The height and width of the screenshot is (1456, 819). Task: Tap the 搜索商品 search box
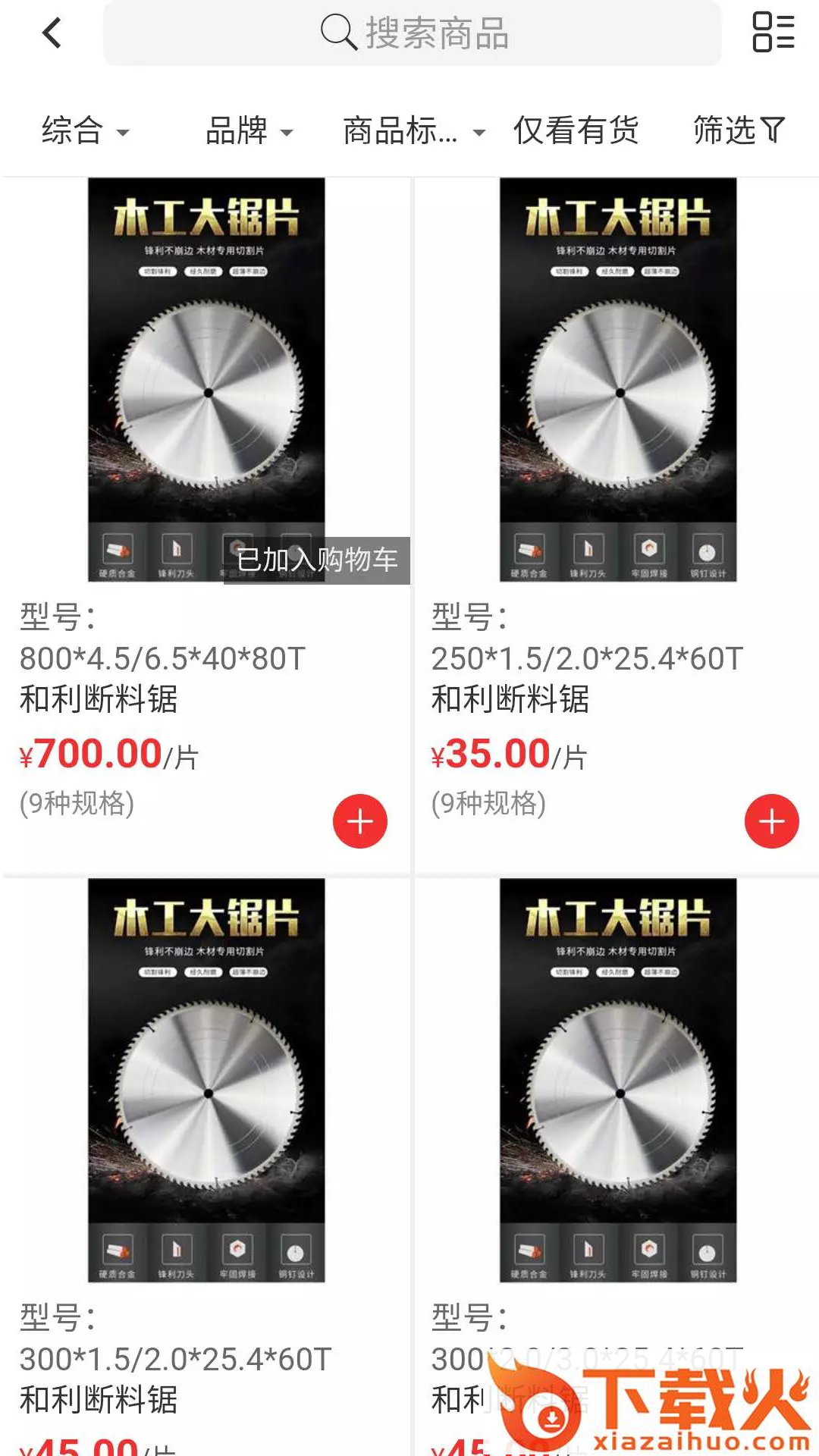tap(413, 33)
